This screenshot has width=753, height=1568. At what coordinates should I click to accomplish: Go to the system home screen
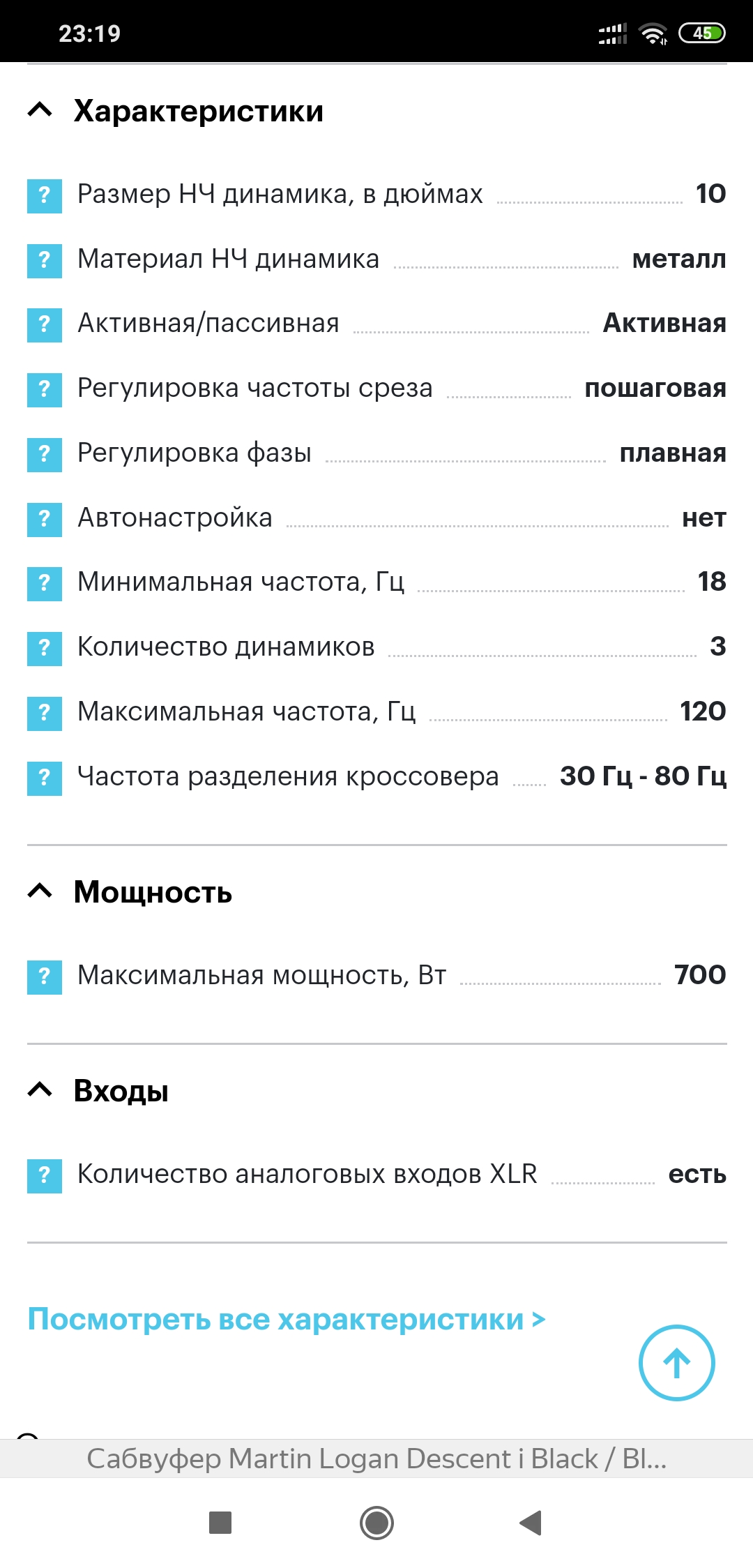pos(376,1523)
